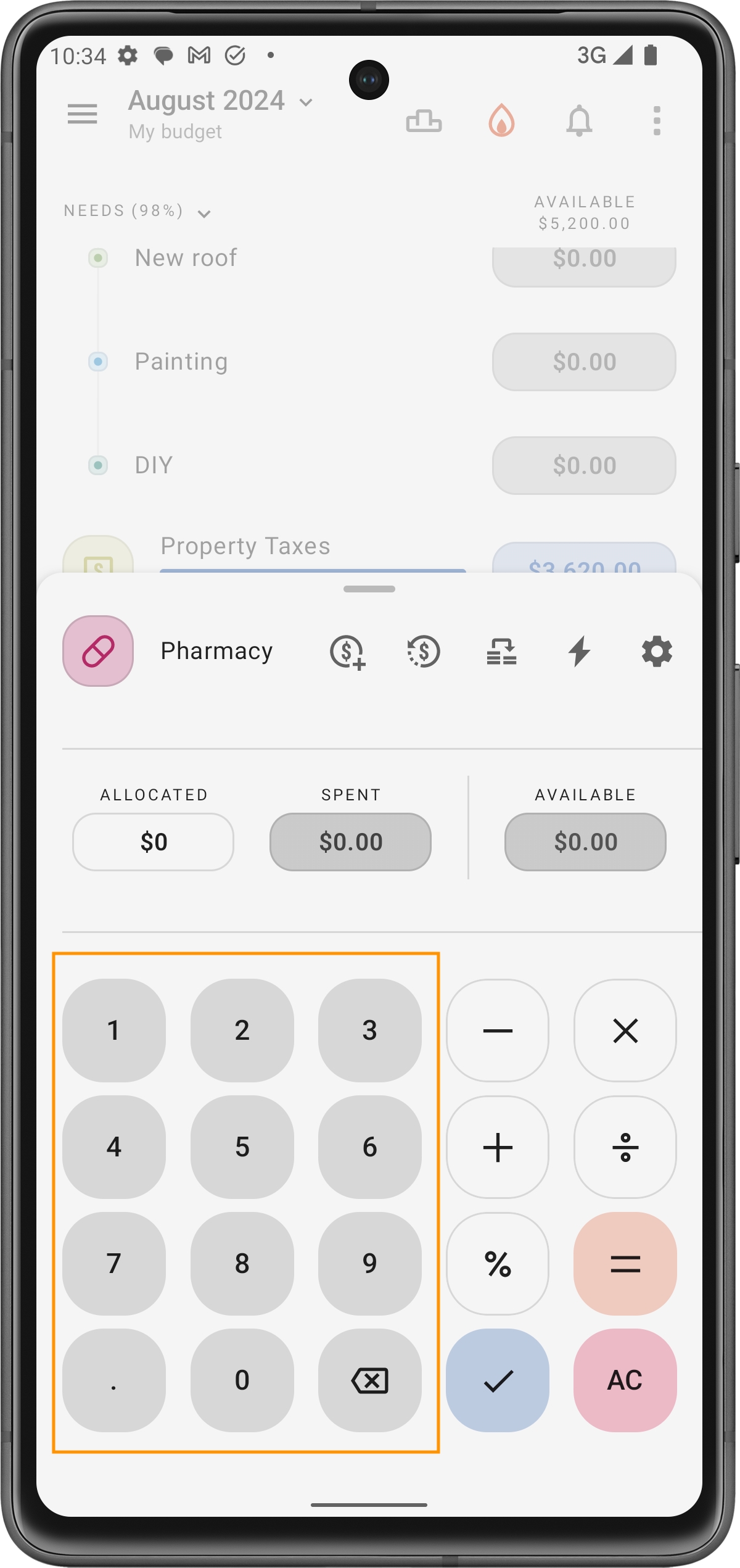Open the rebalance funds icon
Image resolution: width=740 pixels, height=1568 pixels.
click(x=501, y=652)
